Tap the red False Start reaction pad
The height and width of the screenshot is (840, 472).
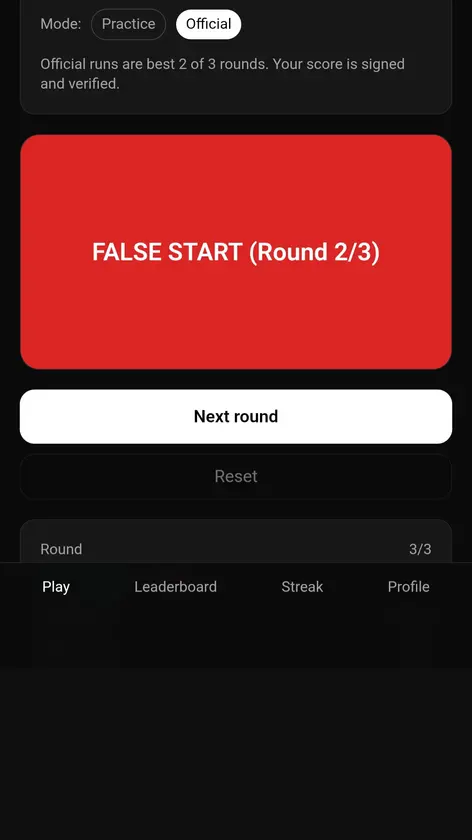click(x=236, y=252)
